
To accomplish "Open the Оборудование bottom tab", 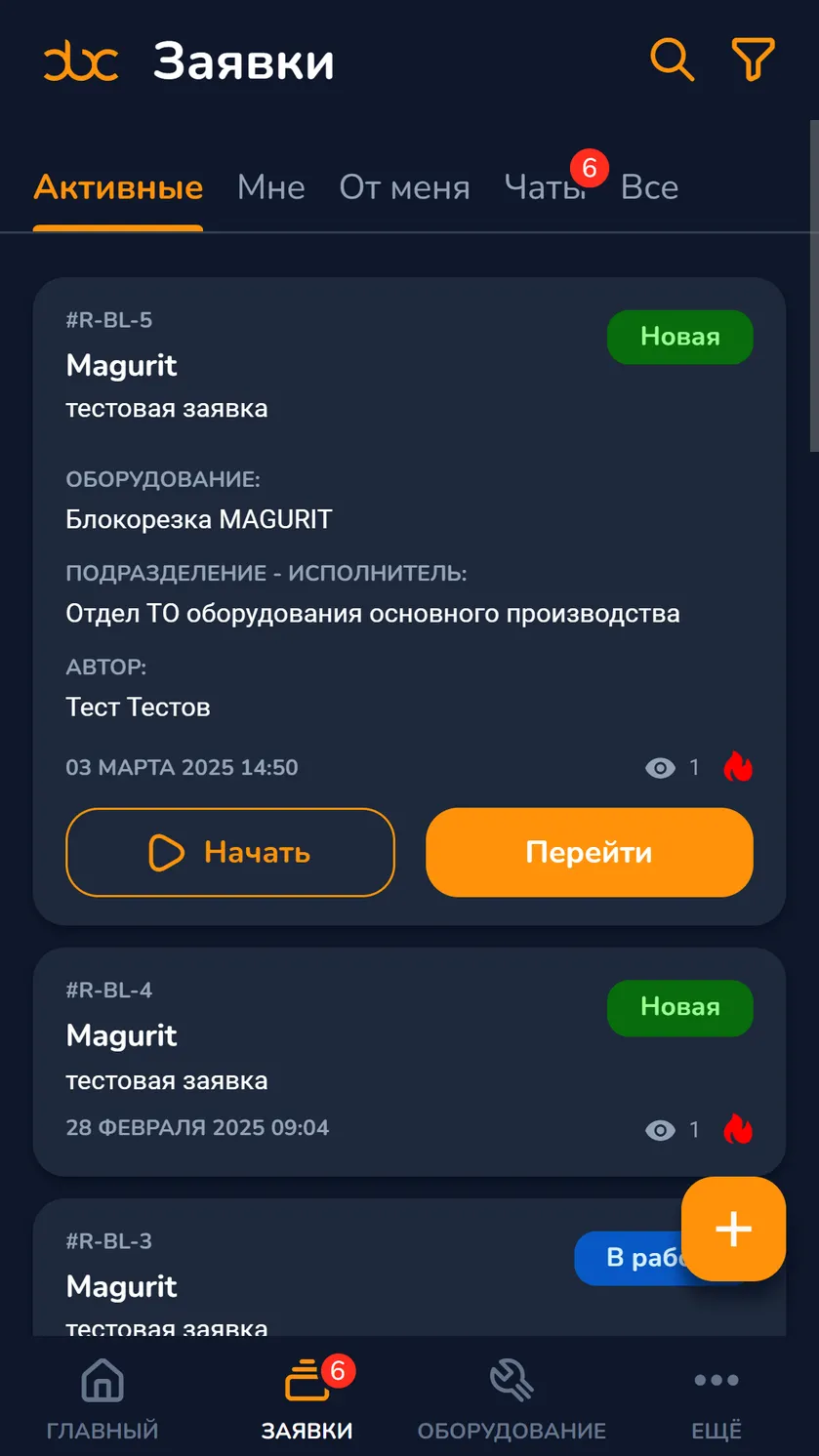I will point(512,1400).
